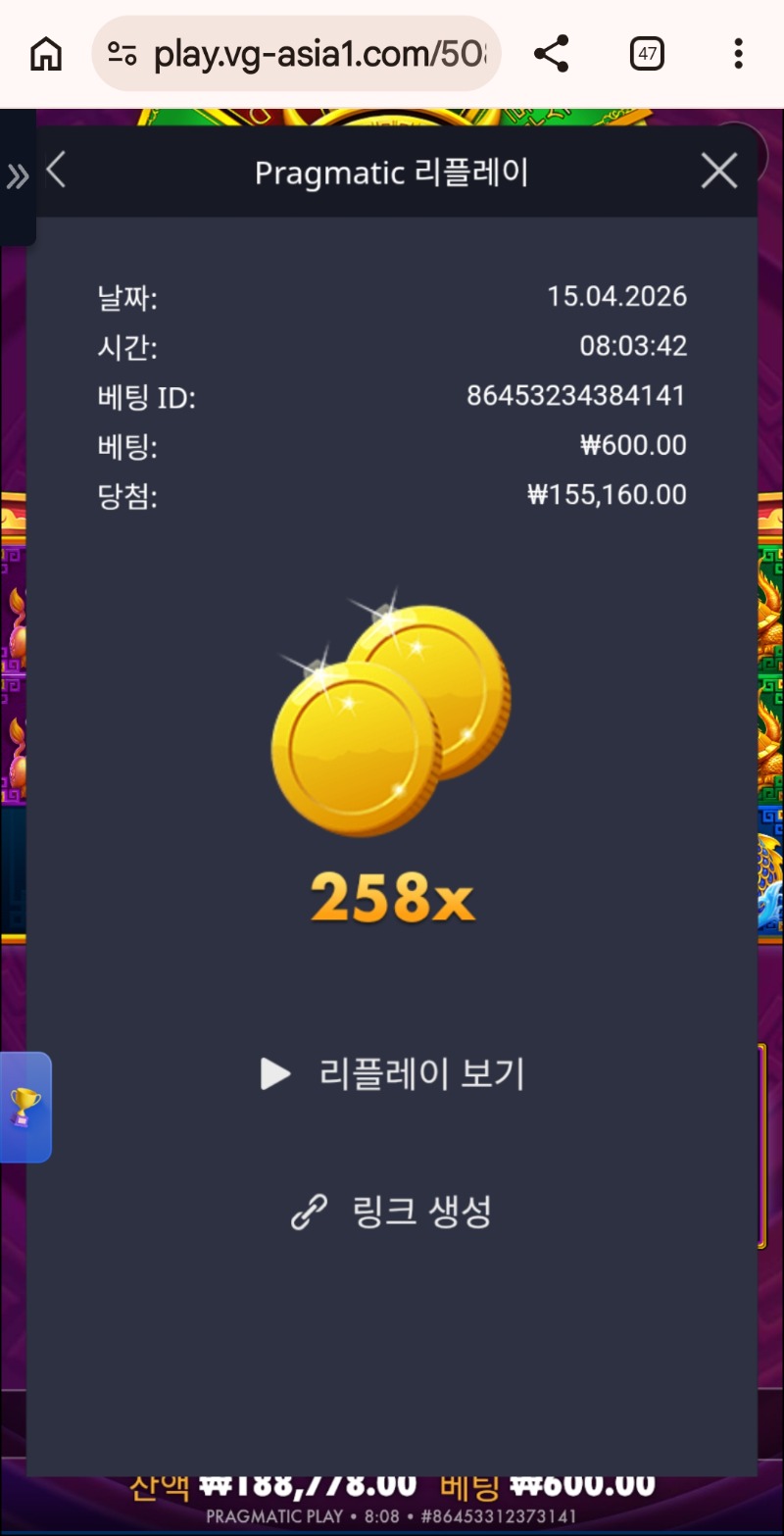Play the replay with 리플레이 보기
Image resolution: width=784 pixels, height=1536 pixels.
[392, 1074]
